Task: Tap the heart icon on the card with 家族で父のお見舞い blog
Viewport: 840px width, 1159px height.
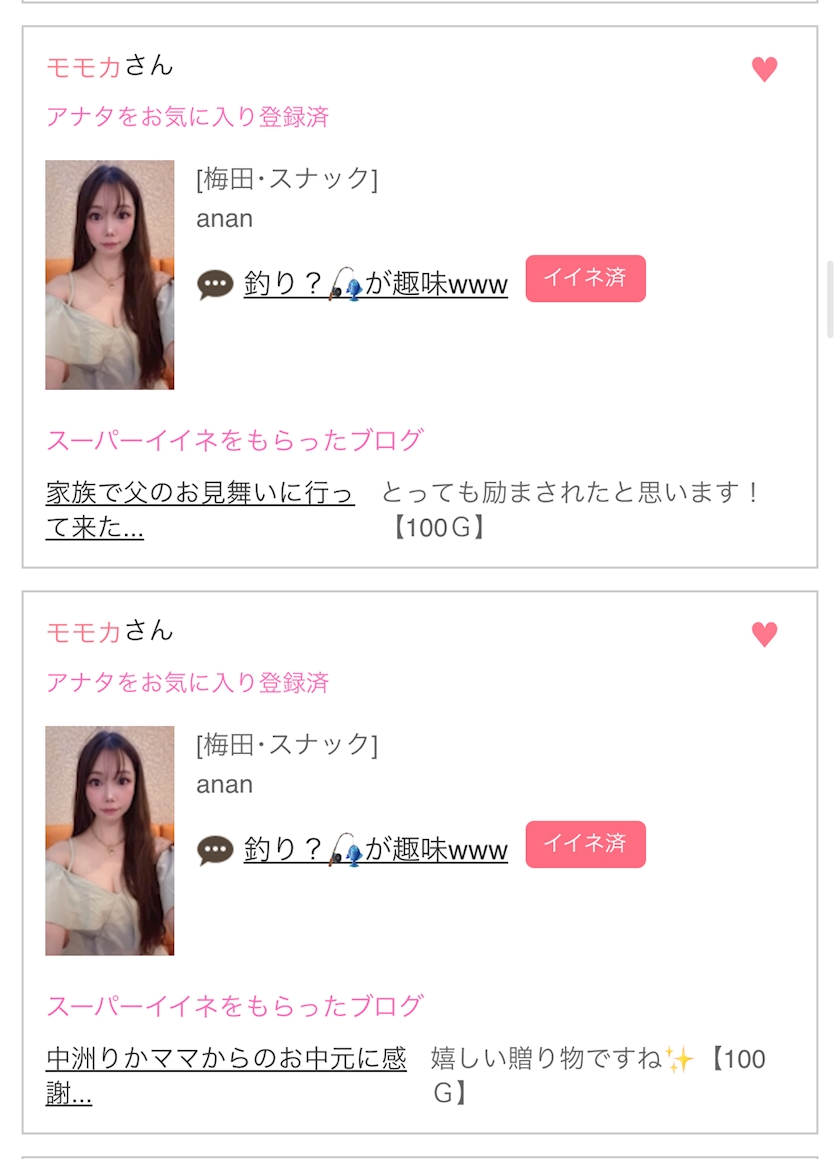Action: [764, 69]
